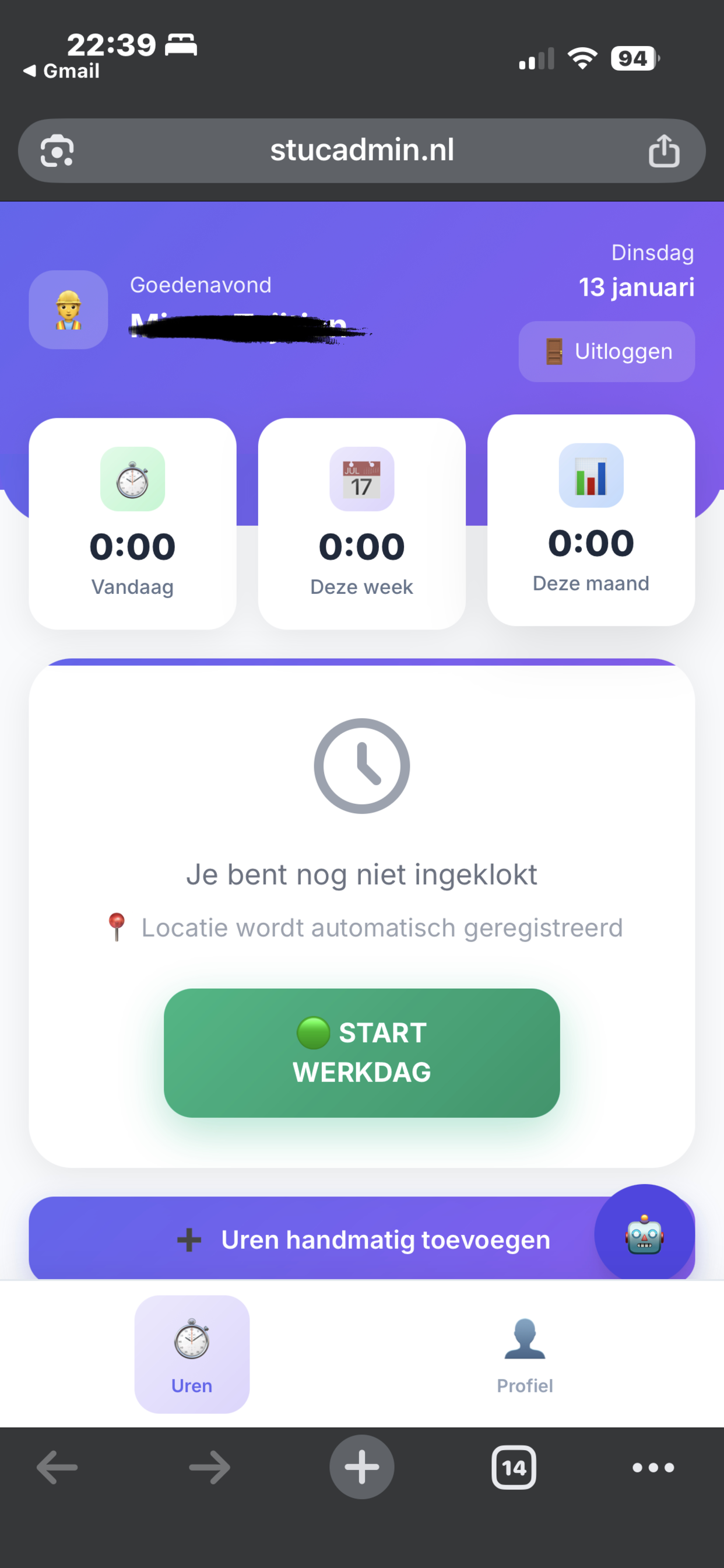Tap the worker avatar next to Goedenavond
This screenshot has height=1568, width=724.
tap(68, 309)
